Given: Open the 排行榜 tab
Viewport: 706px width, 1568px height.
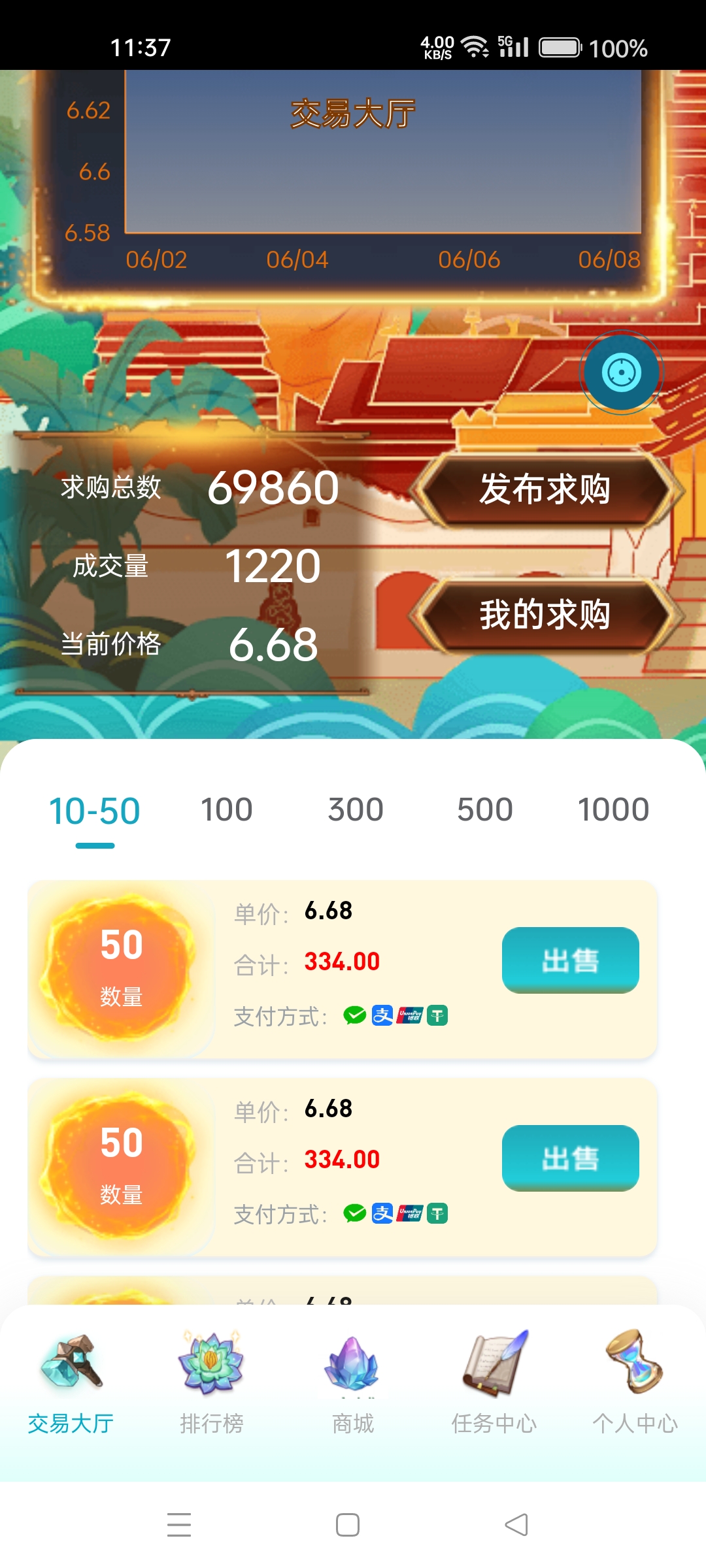Looking at the screenshot, I should click(212, 1380).
